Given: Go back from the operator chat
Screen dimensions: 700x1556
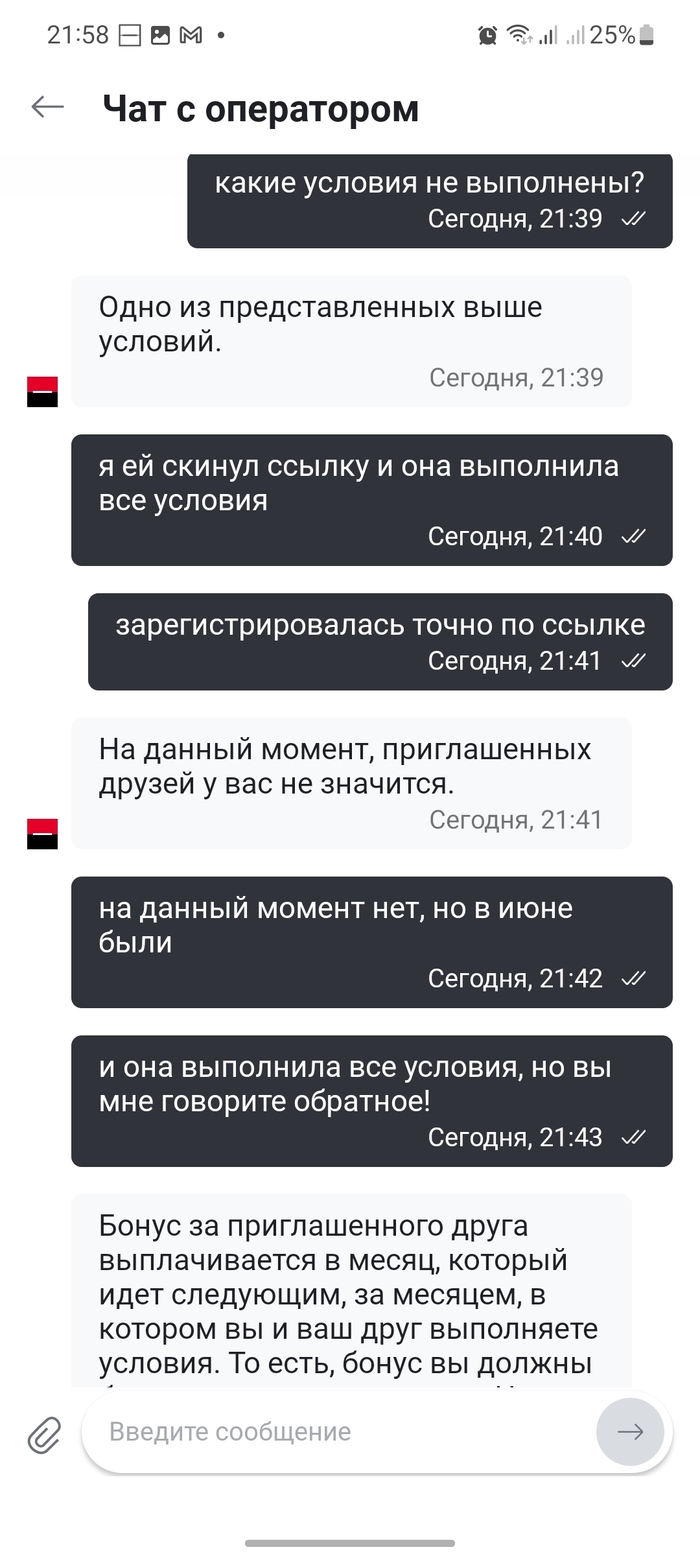Looking at the screenshot, I should (x=47, y=107).
